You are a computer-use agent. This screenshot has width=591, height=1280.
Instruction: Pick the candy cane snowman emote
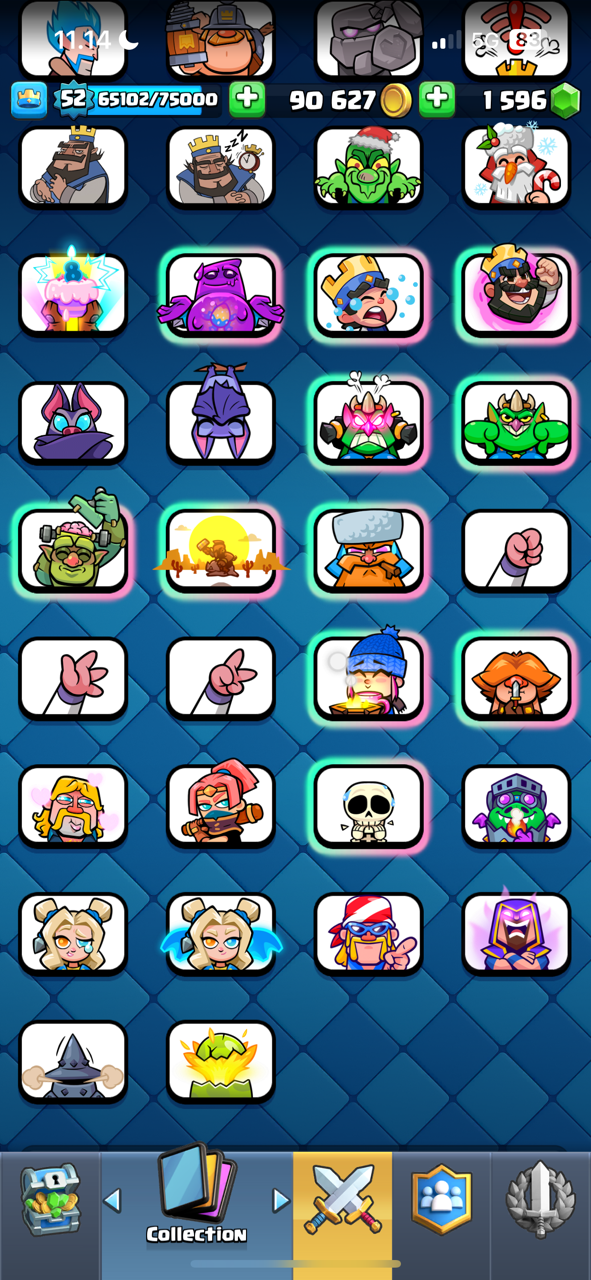click(517, 168)
